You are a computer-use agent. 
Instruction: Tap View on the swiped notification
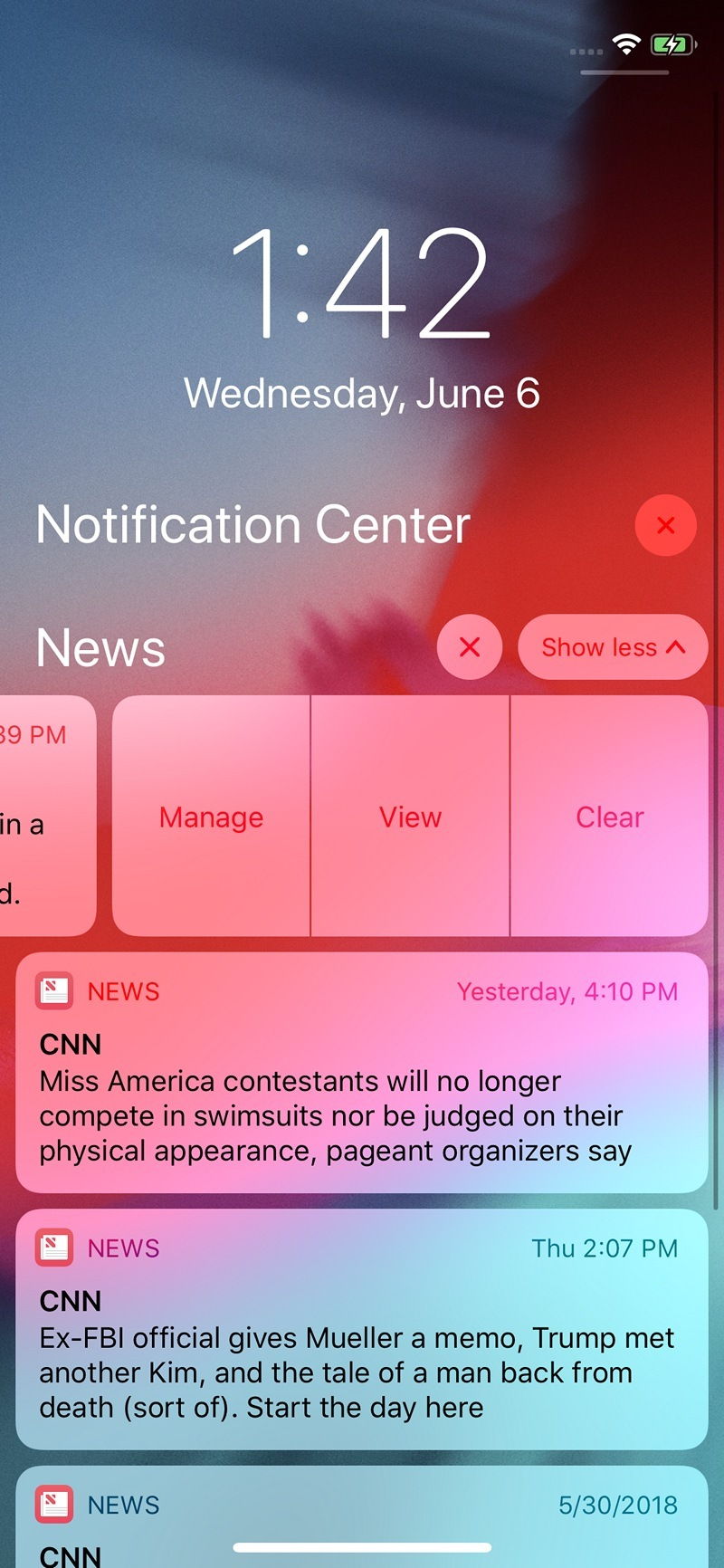pos(410,817)
